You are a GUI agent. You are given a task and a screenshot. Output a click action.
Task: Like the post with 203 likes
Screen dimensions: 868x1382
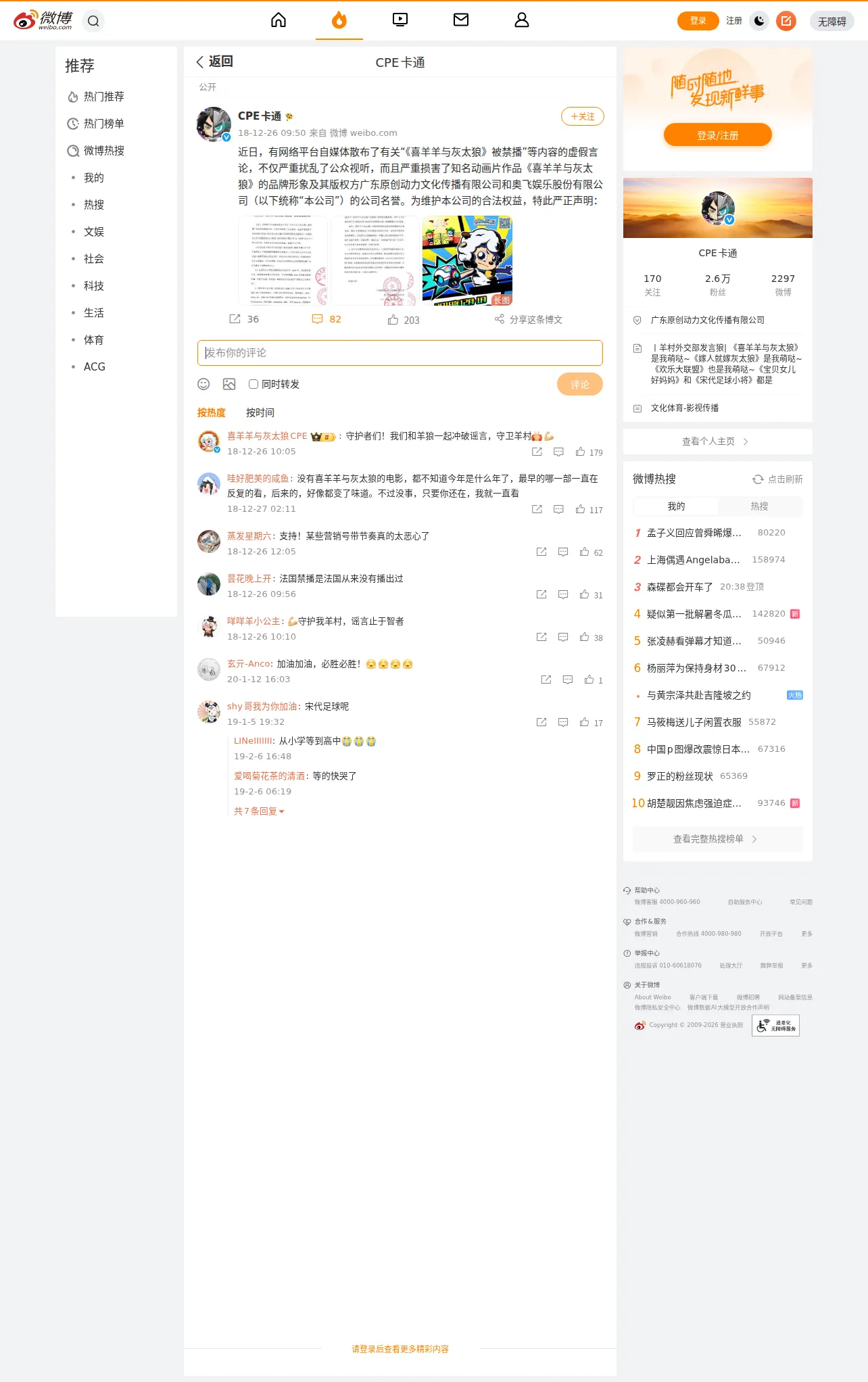(x=404, y=320)
